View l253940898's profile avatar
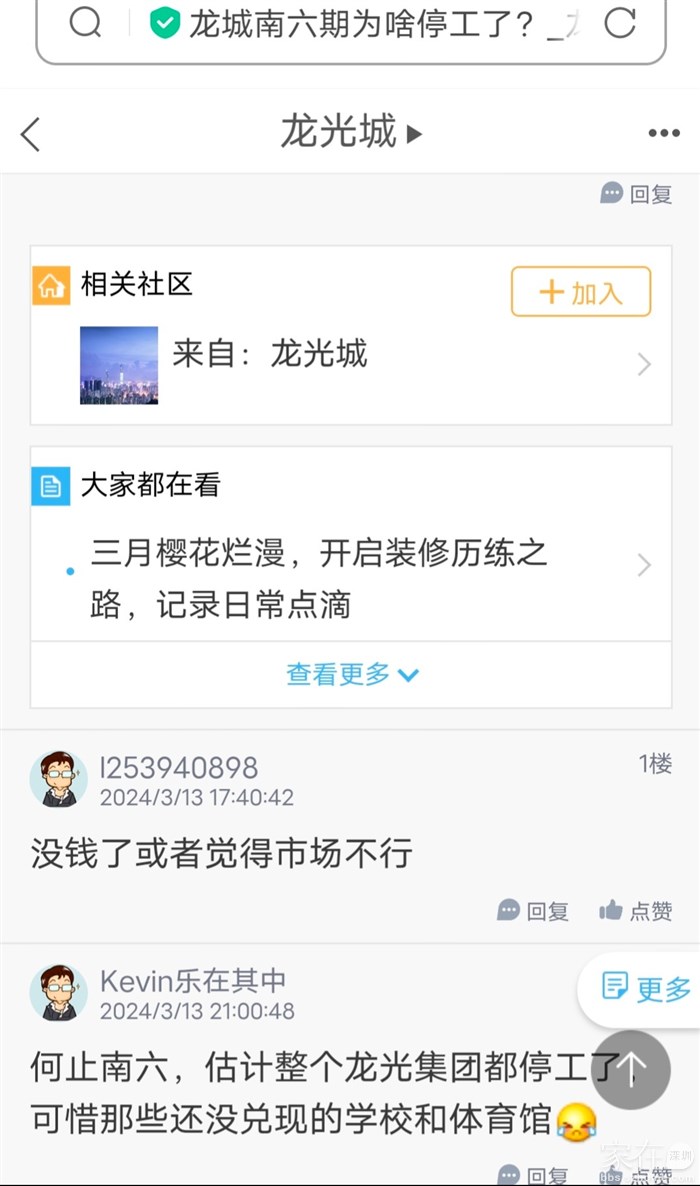The image size is (700, 1186). pyautogui.click(x=58, y=779)
